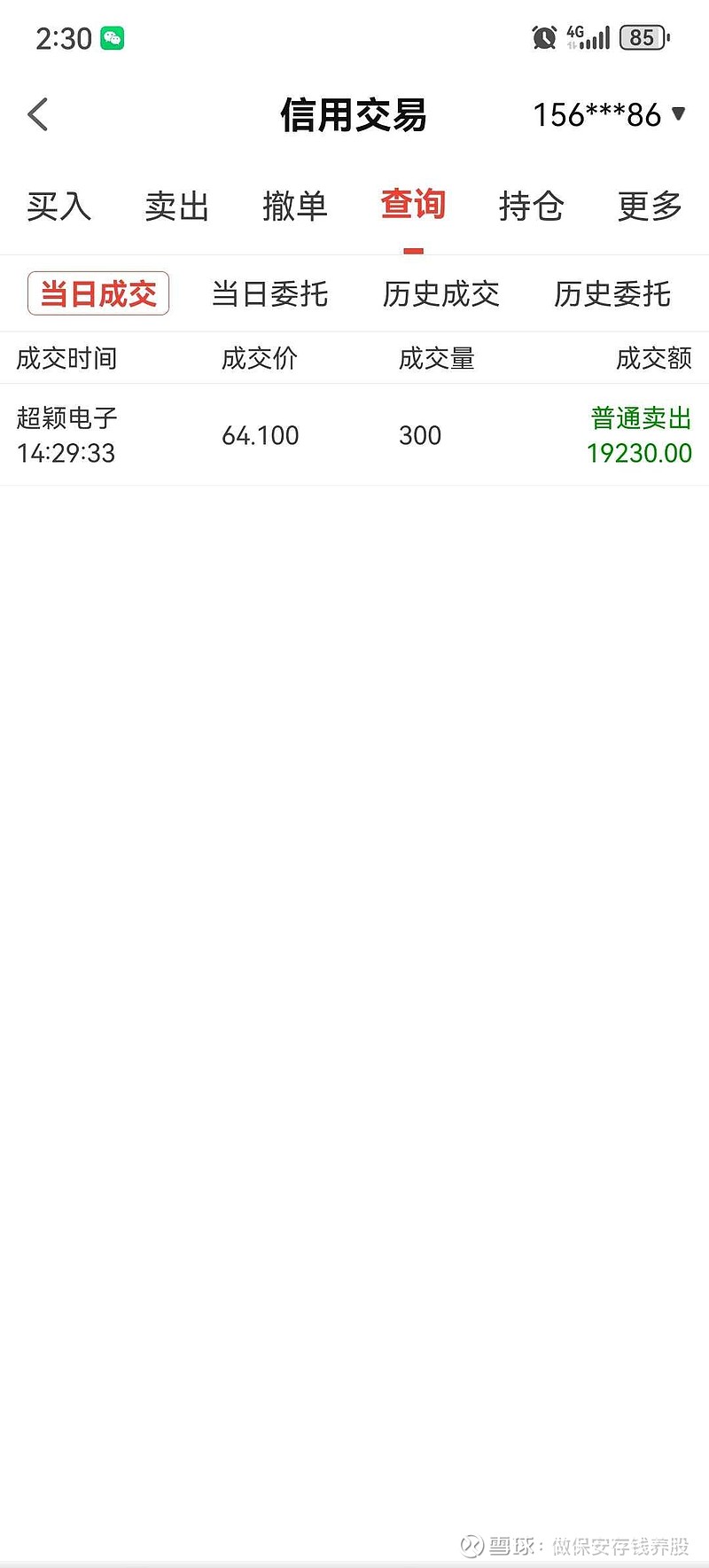This screenshot has height=1568, width=709.
Task: Select the 当日成交 filter
Action: pyautogui.click(x=98, y=293)
